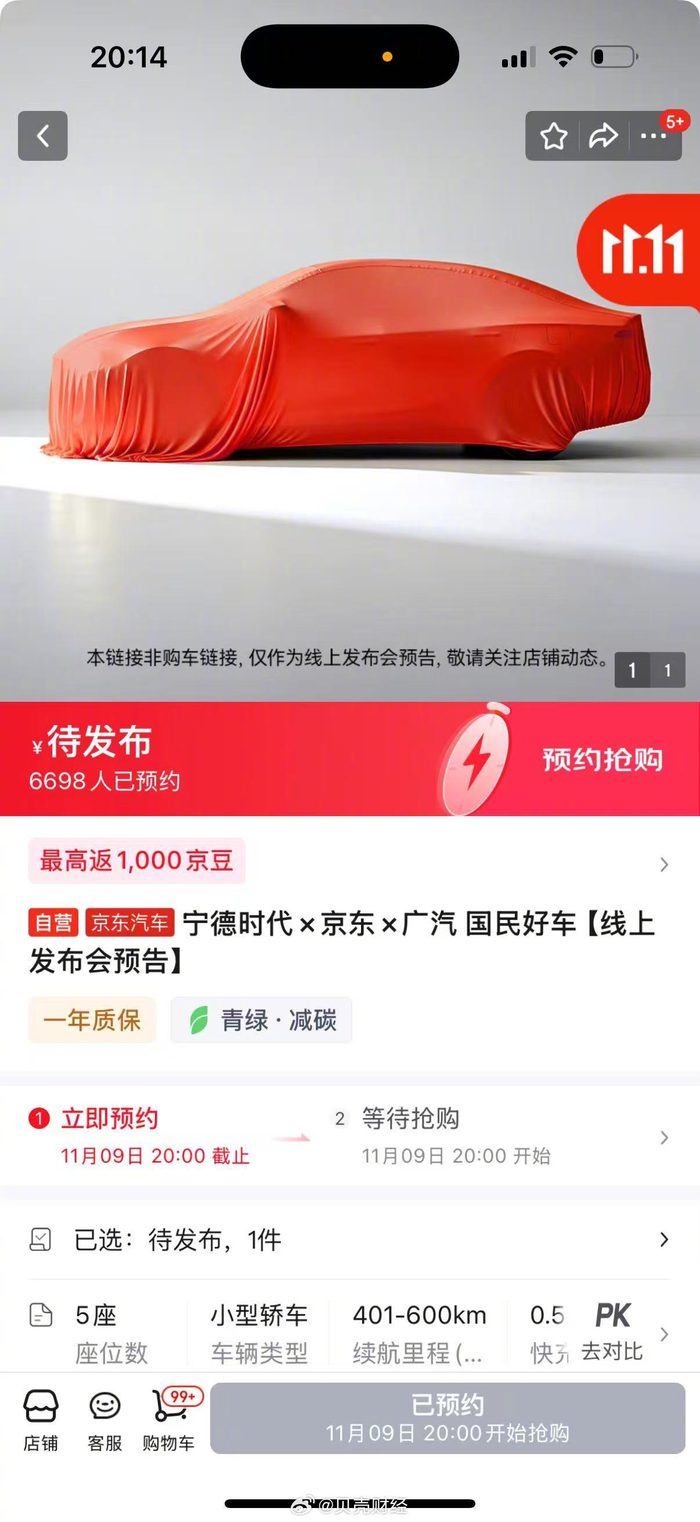Screen dimensions: 700x1522
Task: Tap the 已预约 button at the bottom
Action: coord(447,1418)
